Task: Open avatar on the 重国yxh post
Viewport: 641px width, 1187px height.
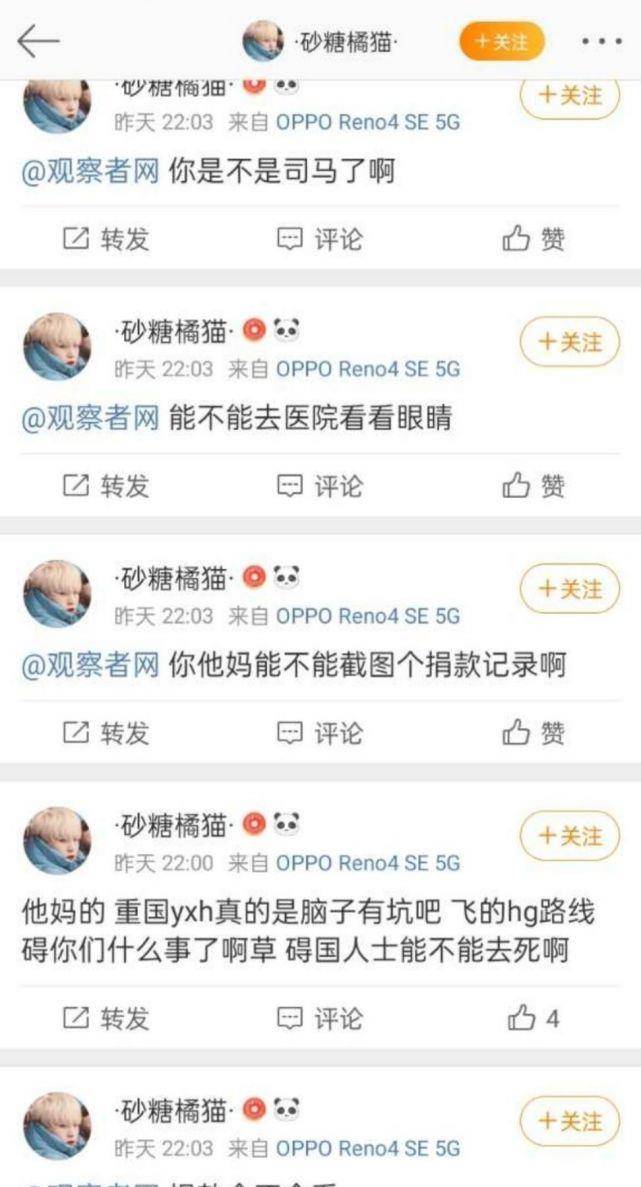Action: pyautogui.click(x=57, y=840)
